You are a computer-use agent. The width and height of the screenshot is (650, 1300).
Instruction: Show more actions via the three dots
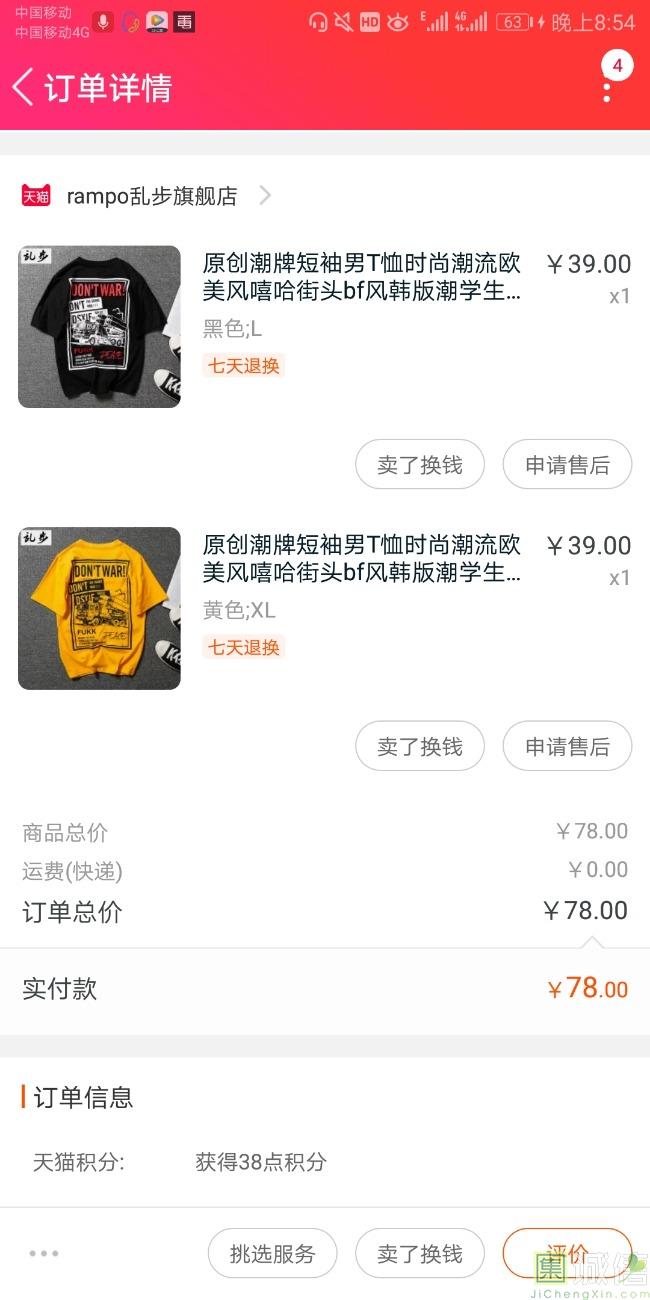point(45,1253)
